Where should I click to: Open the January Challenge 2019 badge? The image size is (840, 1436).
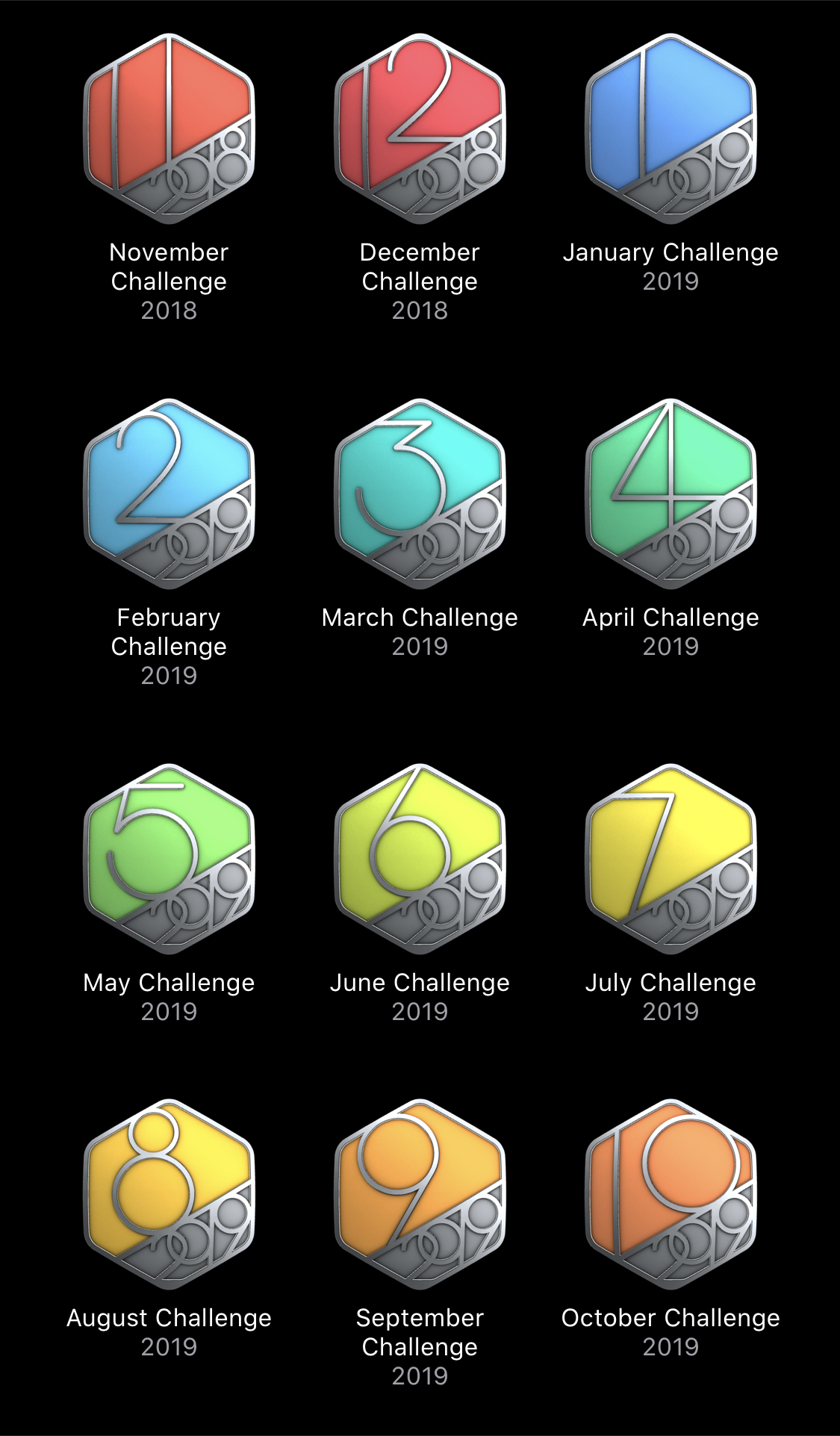tap(671, 128)
